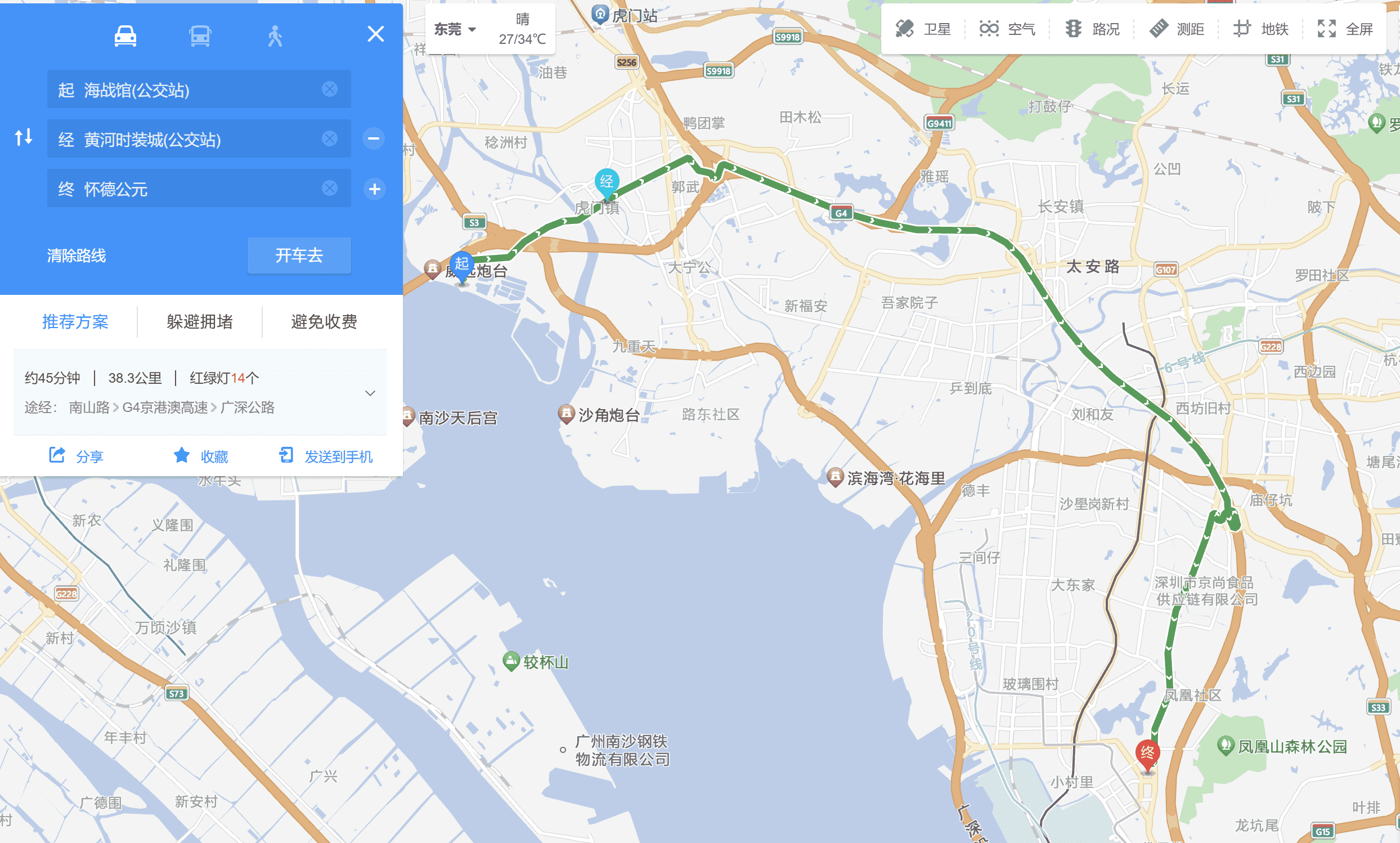Expand the 45-minute route details
Screen dimensions: 1400x843
point(370,393)
